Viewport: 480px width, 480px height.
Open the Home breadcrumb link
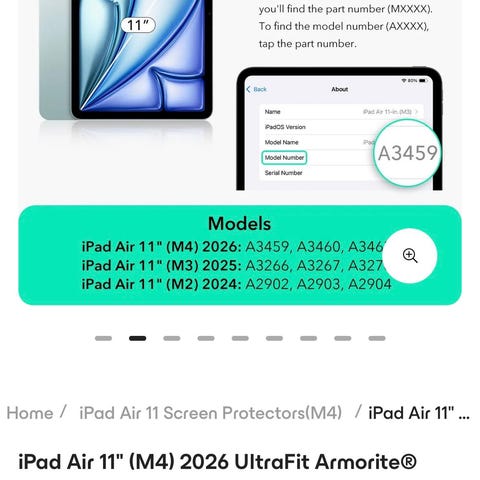pos(30,413)
